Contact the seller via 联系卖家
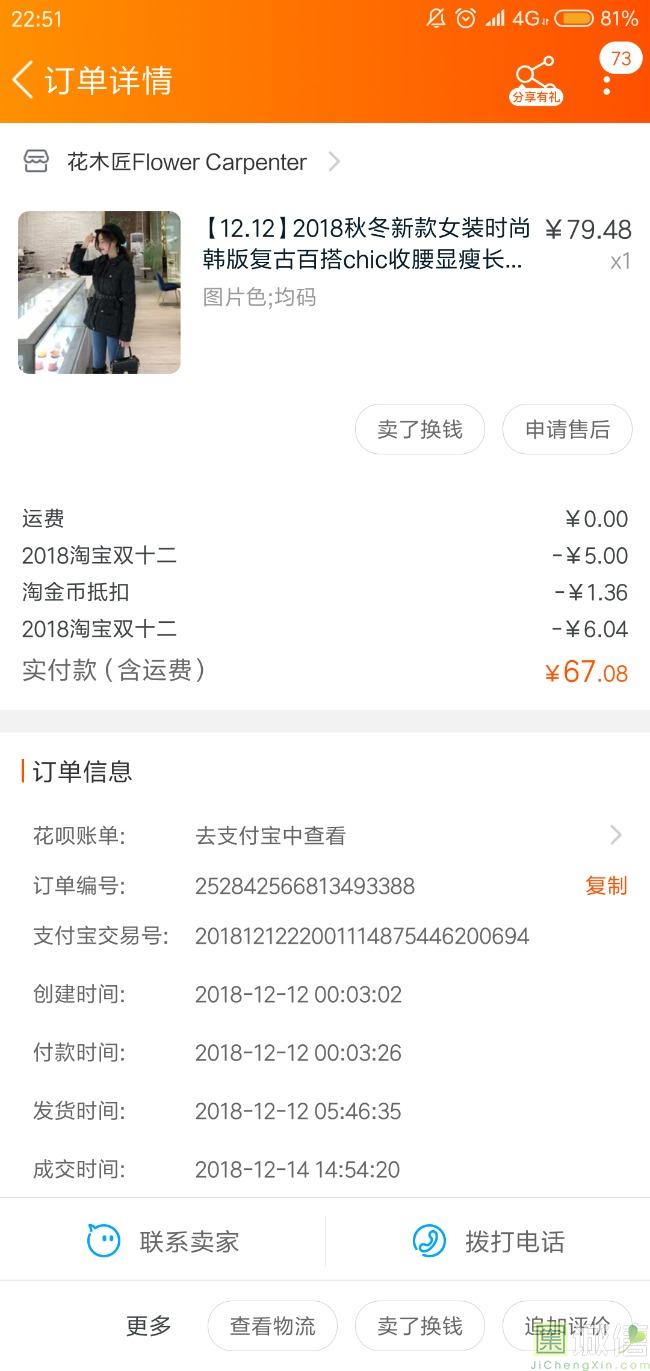The width and height of the screenshot is (650, 1371). [164, 1242]
